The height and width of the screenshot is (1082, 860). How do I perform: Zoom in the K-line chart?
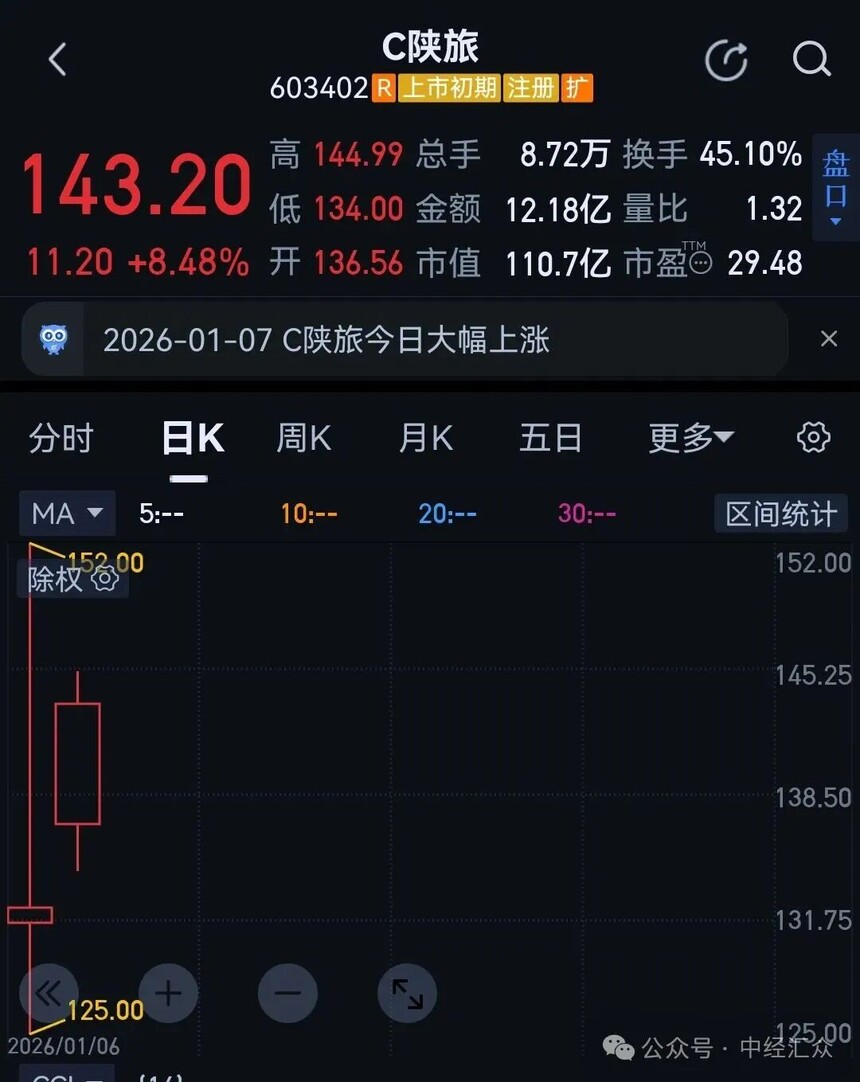pos(168,993)
